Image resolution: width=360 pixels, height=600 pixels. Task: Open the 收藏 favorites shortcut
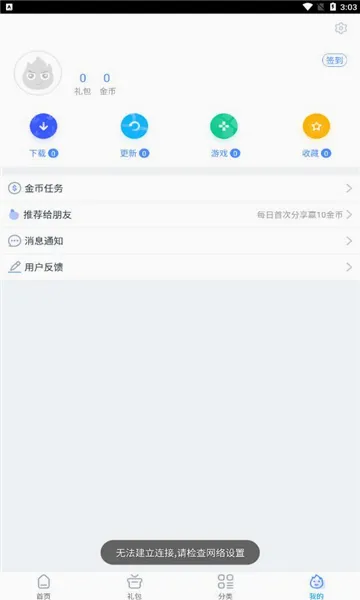point(316,135)
